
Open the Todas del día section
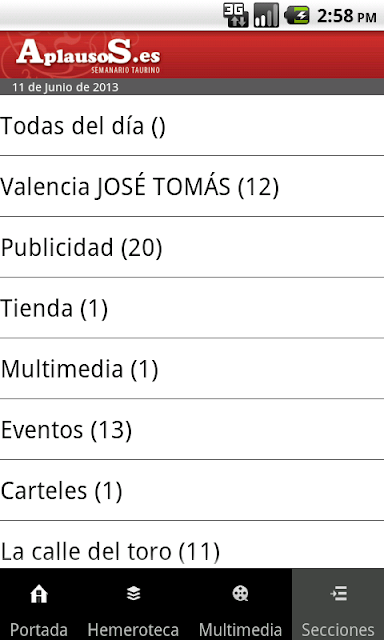192,125
